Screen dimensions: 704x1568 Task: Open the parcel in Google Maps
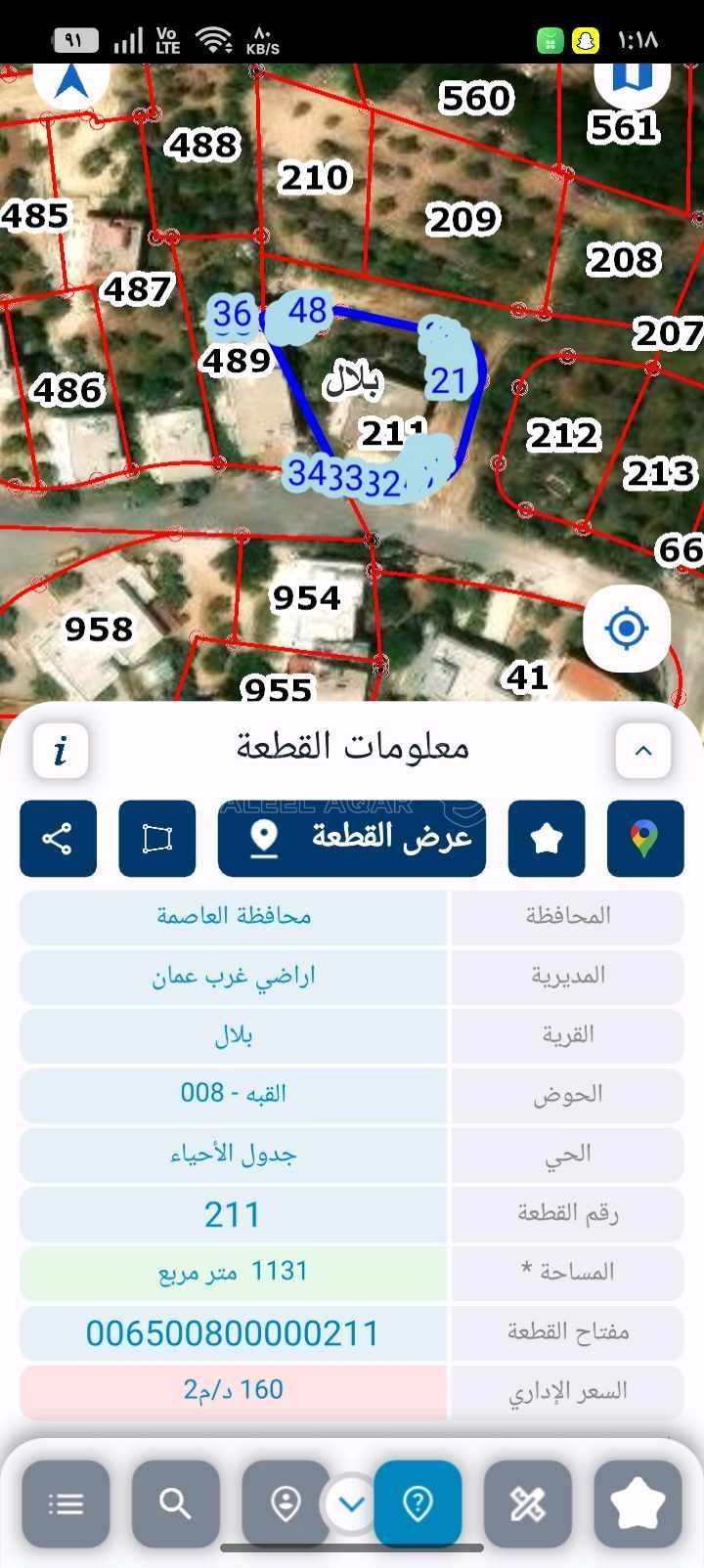point(644,838)
